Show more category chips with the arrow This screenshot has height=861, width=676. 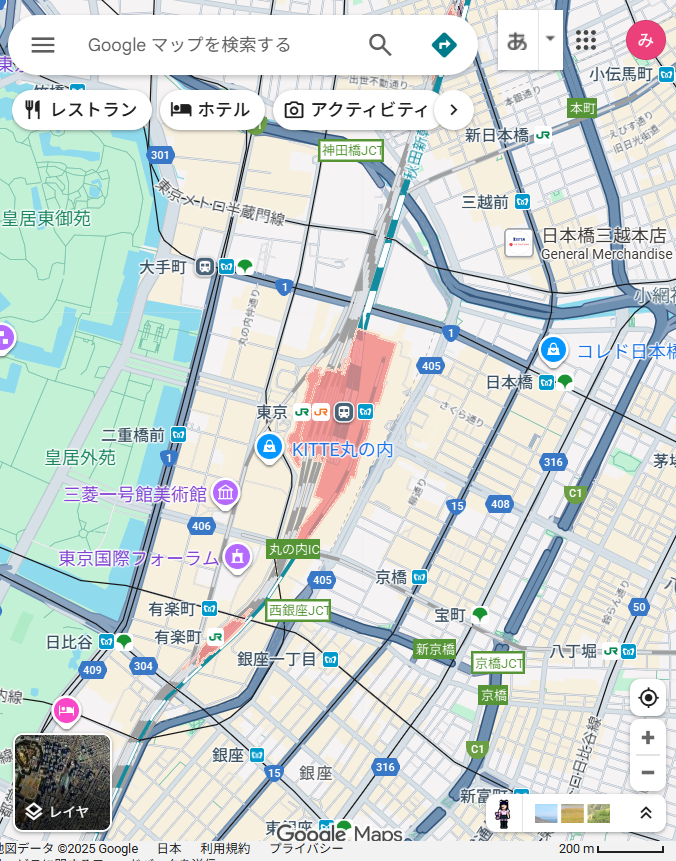tap(454, 110)
